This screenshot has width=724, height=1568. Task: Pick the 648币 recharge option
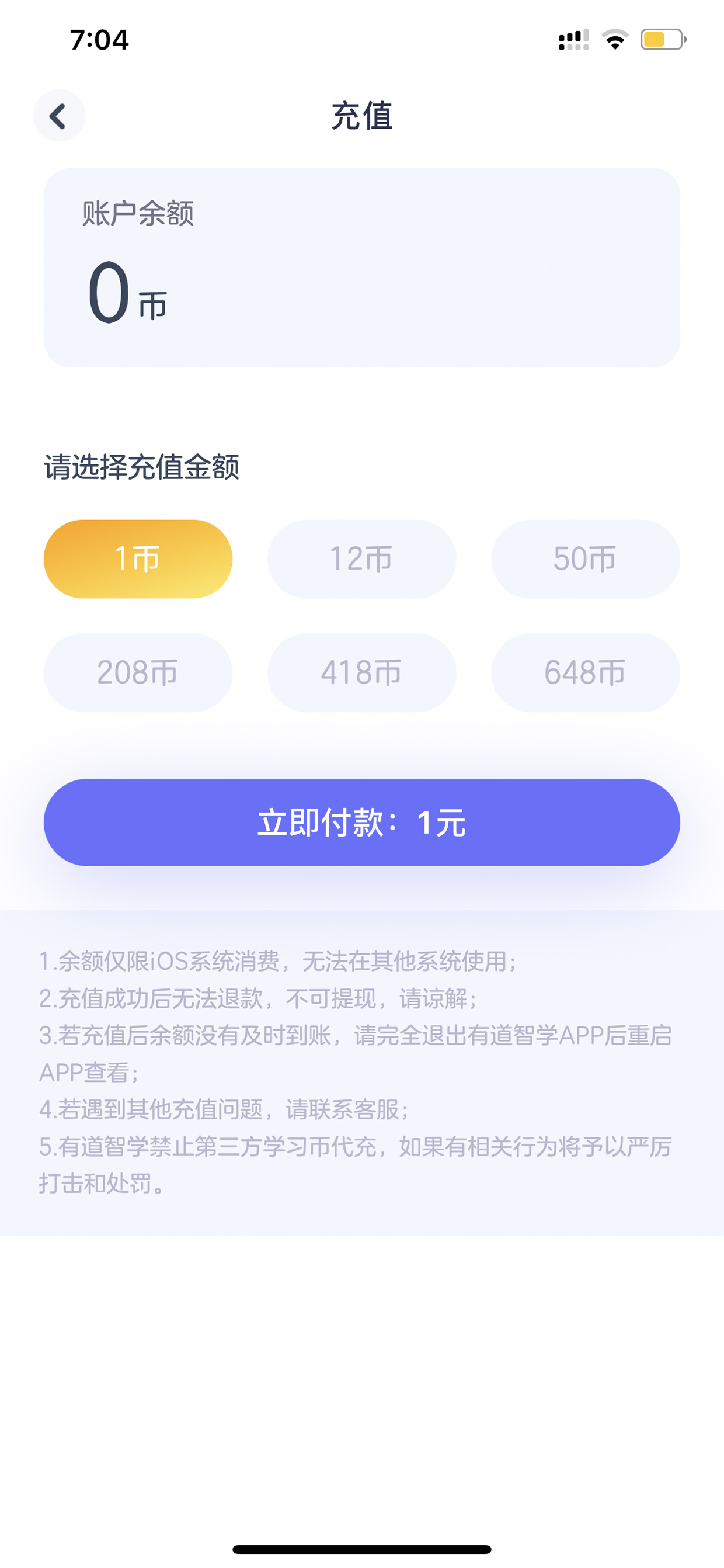(585, 672)
